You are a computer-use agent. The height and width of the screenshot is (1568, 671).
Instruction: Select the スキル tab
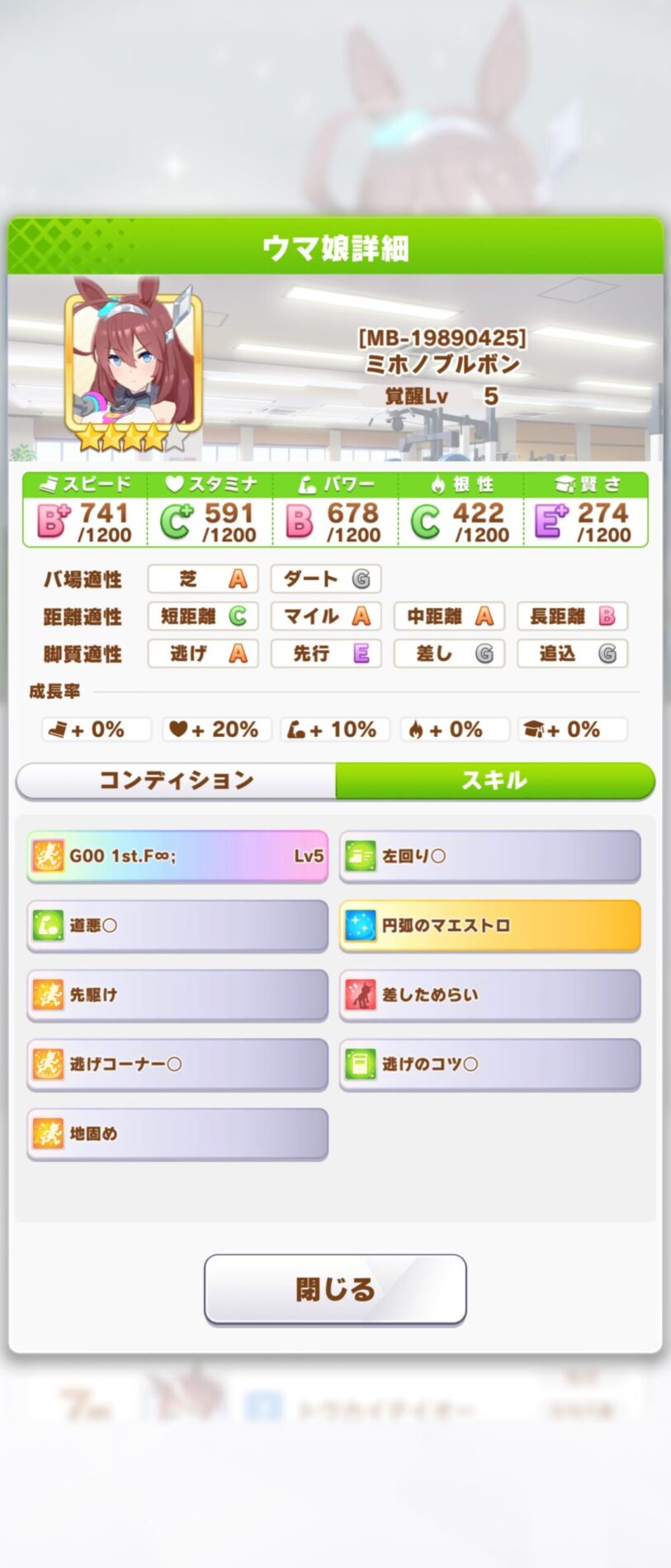click(494, 780)
